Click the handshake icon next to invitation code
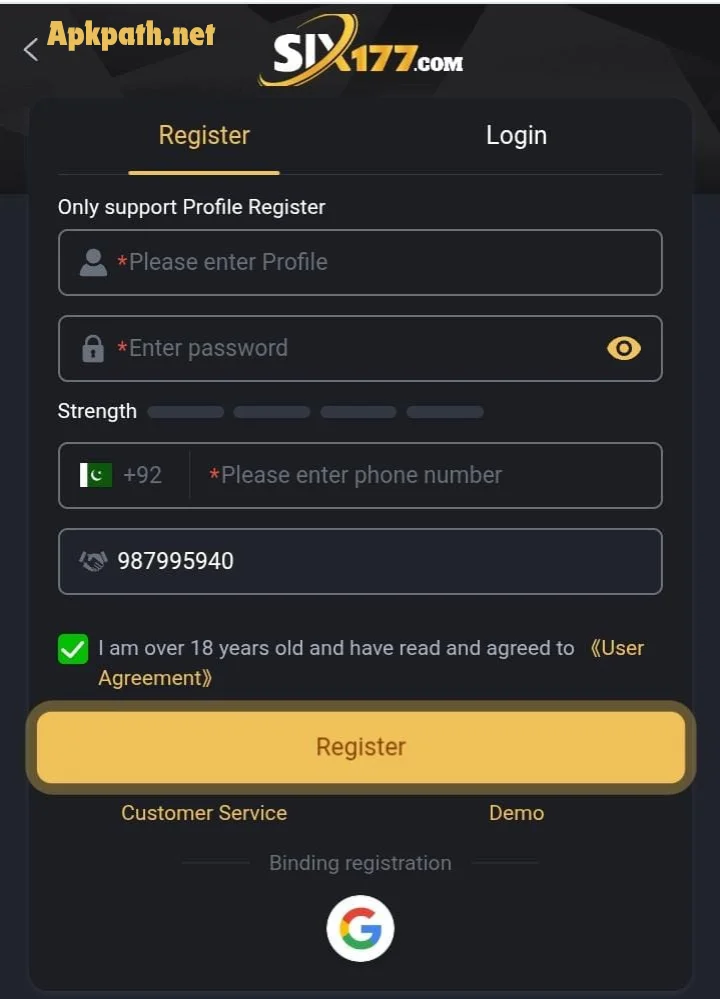This screenshot has width=720, height=999. [95, 561]
